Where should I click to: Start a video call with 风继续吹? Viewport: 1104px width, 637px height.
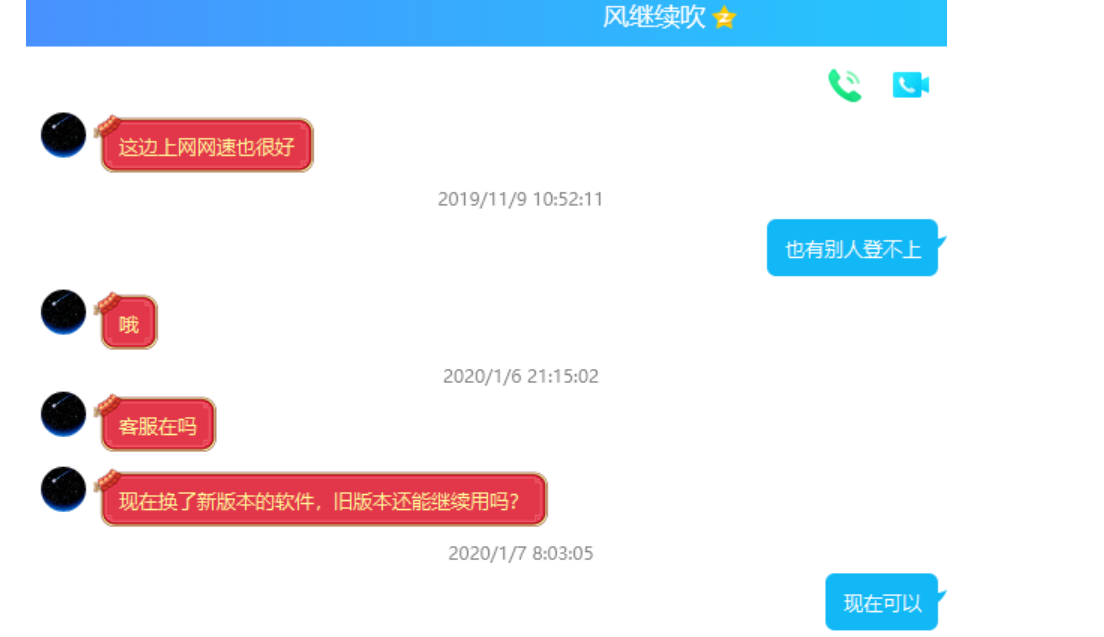click(x=910, y=85)
